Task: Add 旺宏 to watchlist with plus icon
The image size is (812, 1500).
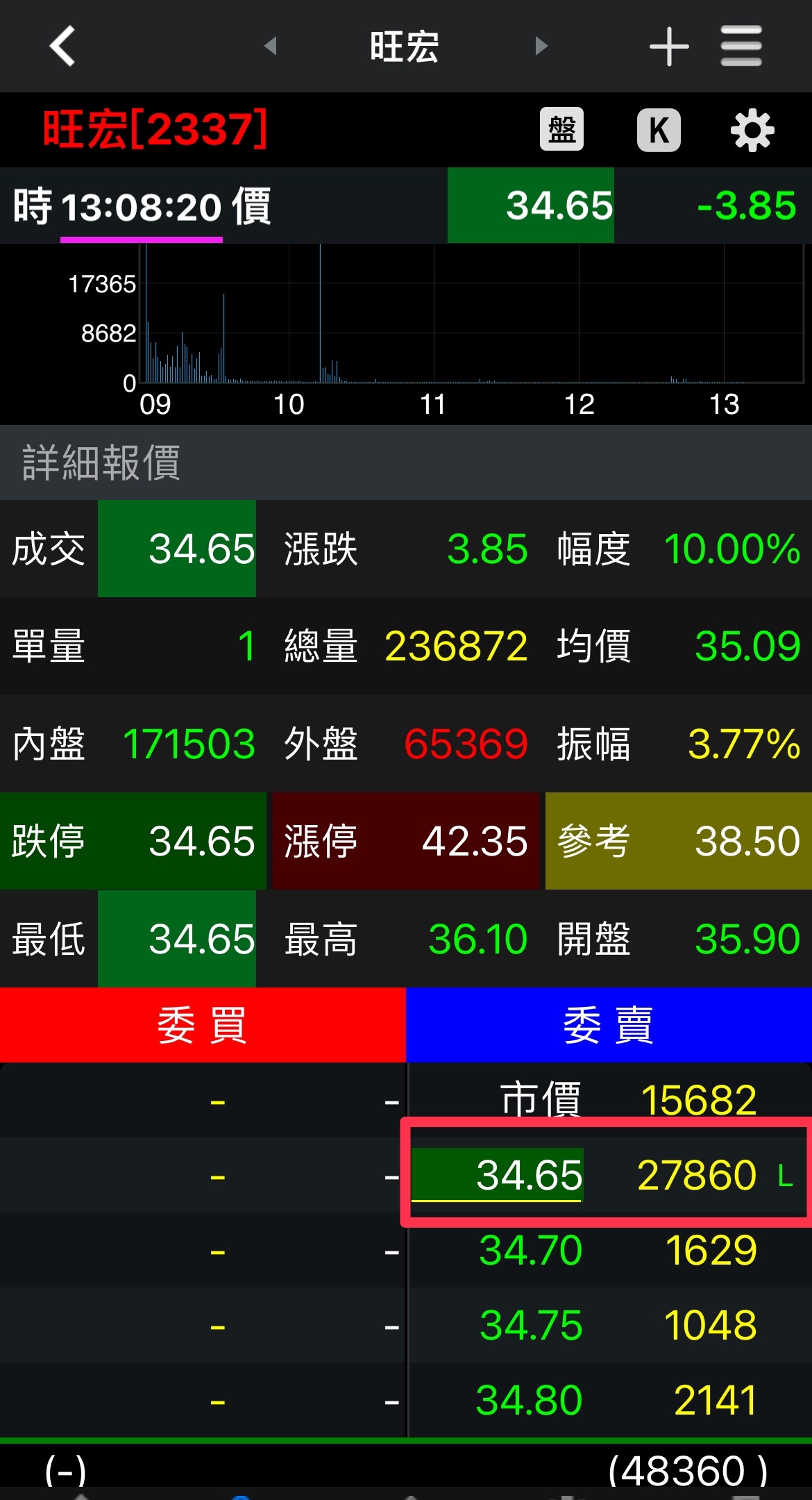Action: (669, 47)
